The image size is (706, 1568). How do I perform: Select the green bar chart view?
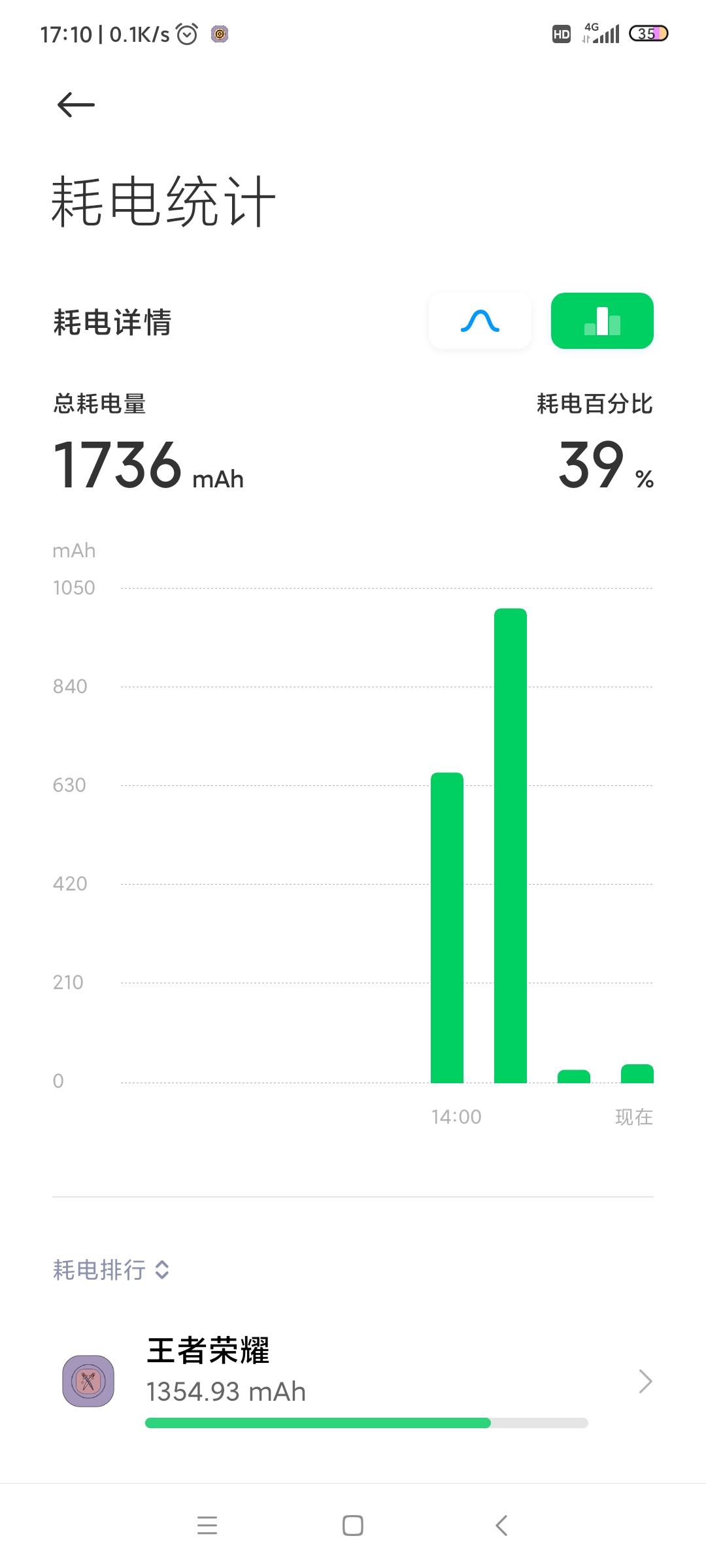602,321
